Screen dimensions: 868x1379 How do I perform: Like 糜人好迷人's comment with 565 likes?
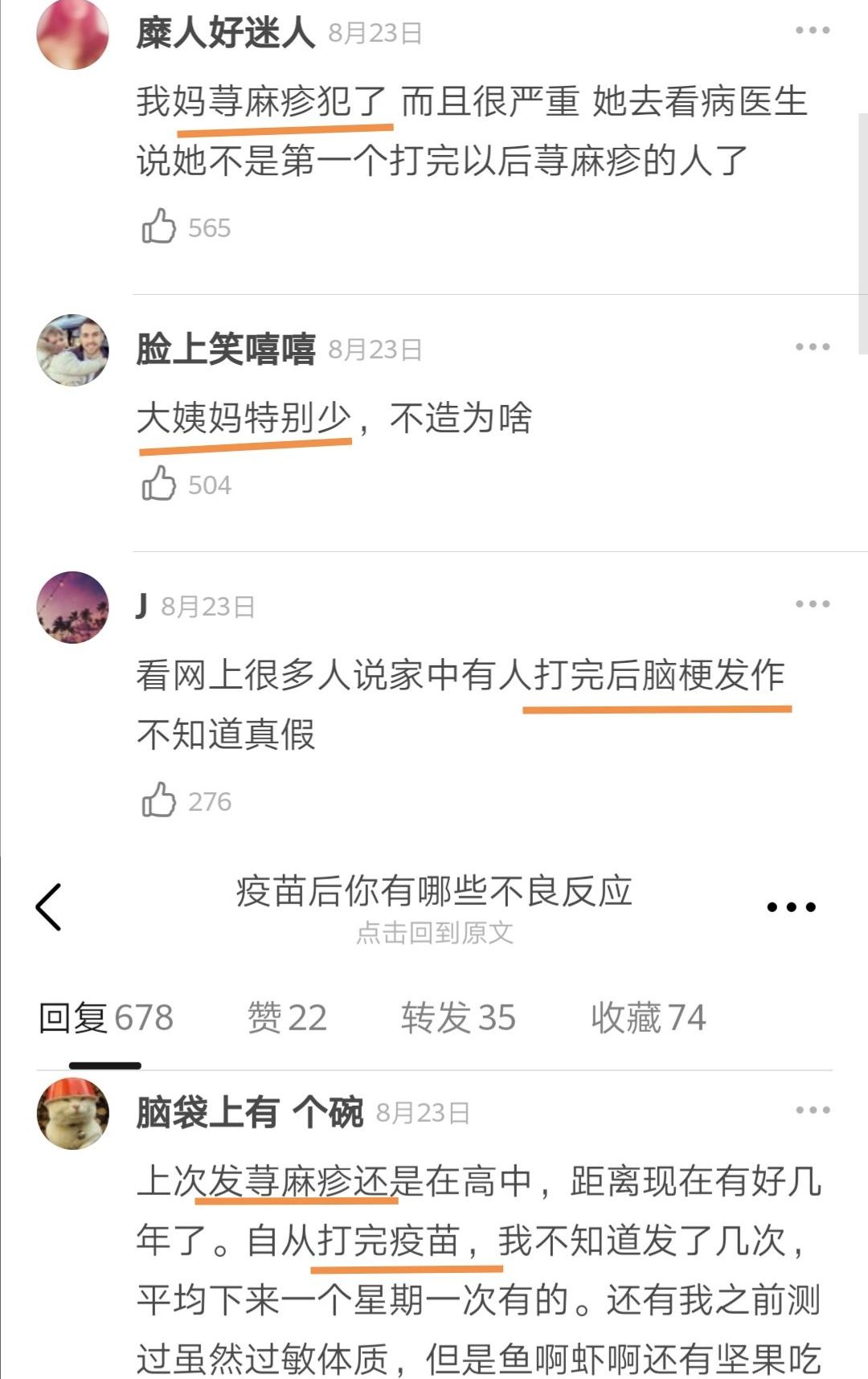(x=158, y=227)
